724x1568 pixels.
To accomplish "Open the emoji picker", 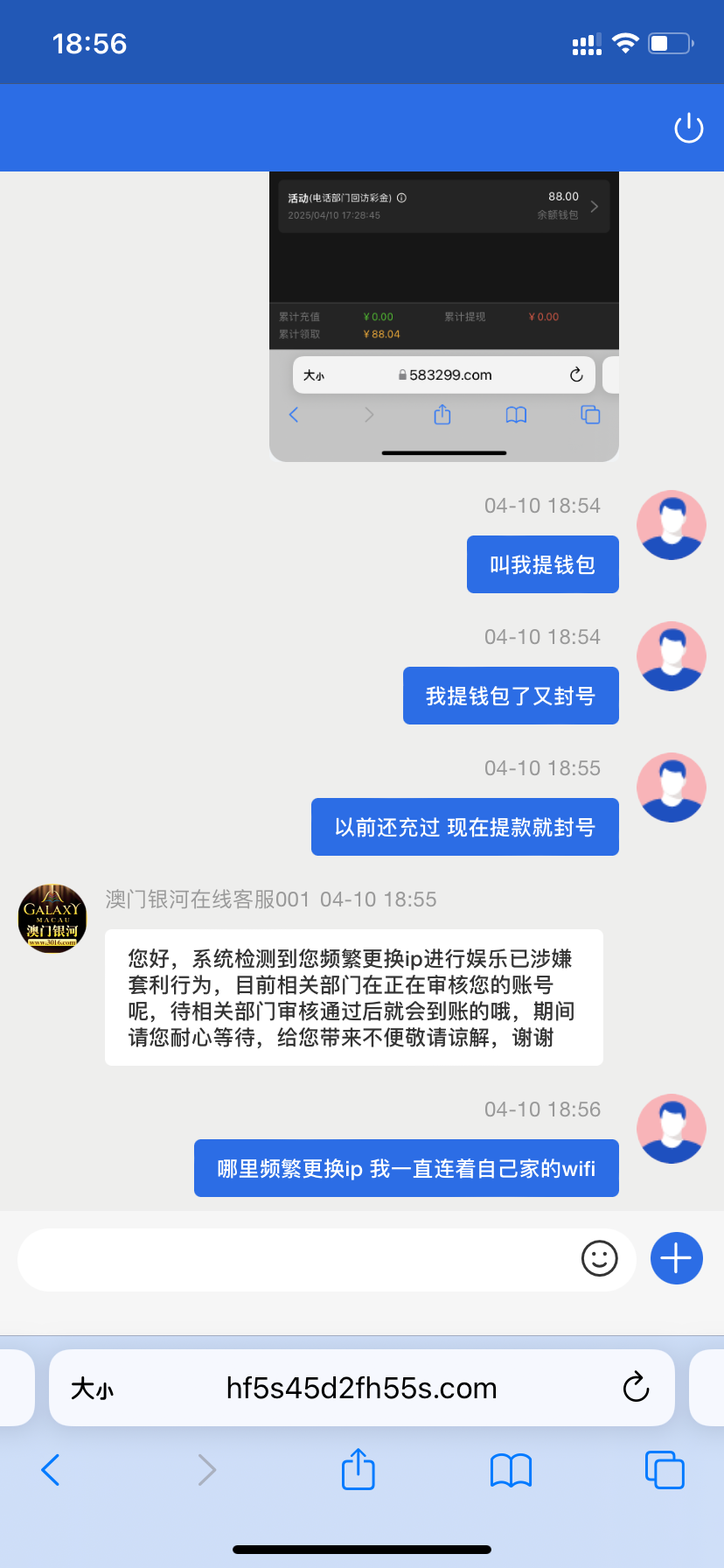I will 600,1259.
